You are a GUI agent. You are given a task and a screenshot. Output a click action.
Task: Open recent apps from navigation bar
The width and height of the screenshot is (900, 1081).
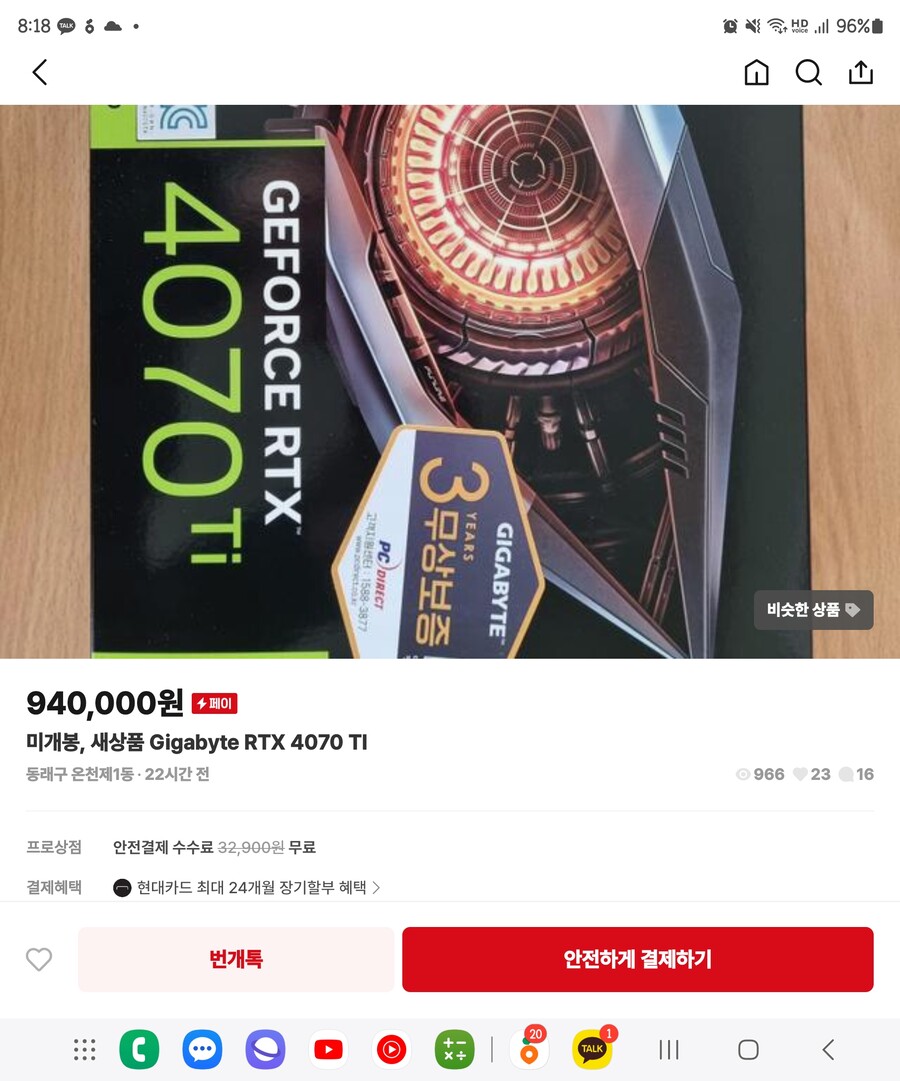tap(668, 1050)
